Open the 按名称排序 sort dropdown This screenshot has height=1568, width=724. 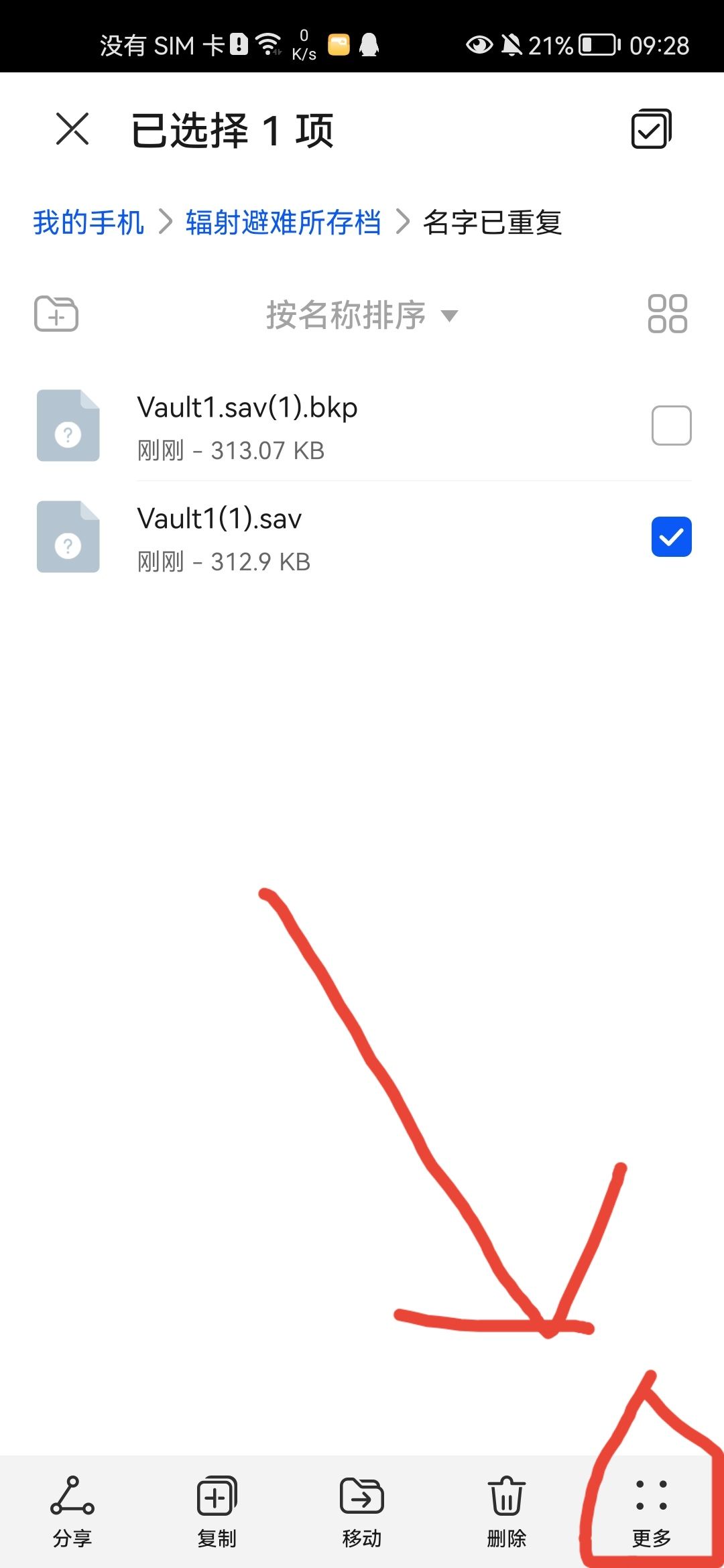click(x=346, y=315)
